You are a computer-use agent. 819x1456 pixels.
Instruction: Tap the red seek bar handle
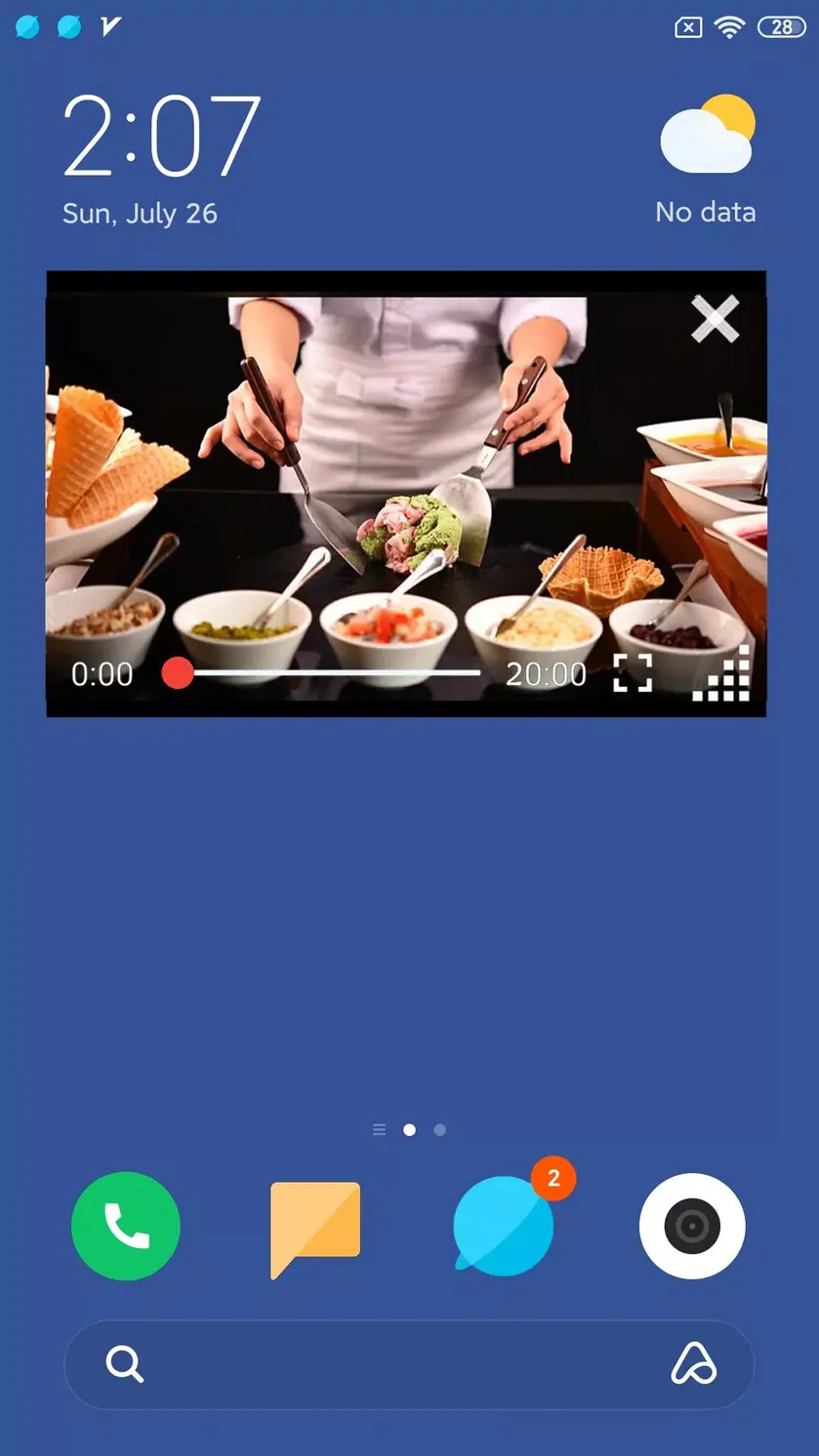(178, 672)
